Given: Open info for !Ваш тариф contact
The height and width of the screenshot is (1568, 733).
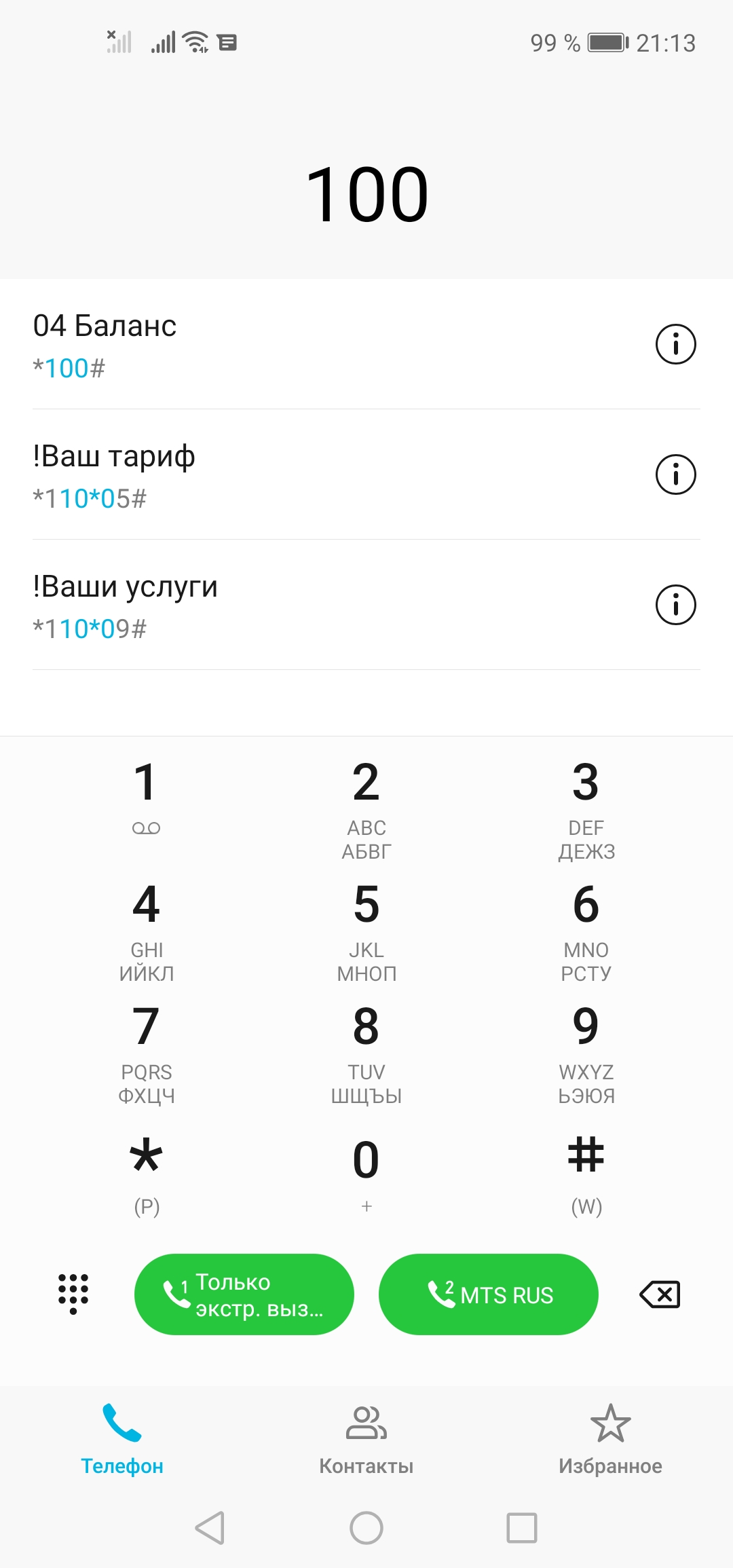Looking at the screenshot, I should pos(675,474).
